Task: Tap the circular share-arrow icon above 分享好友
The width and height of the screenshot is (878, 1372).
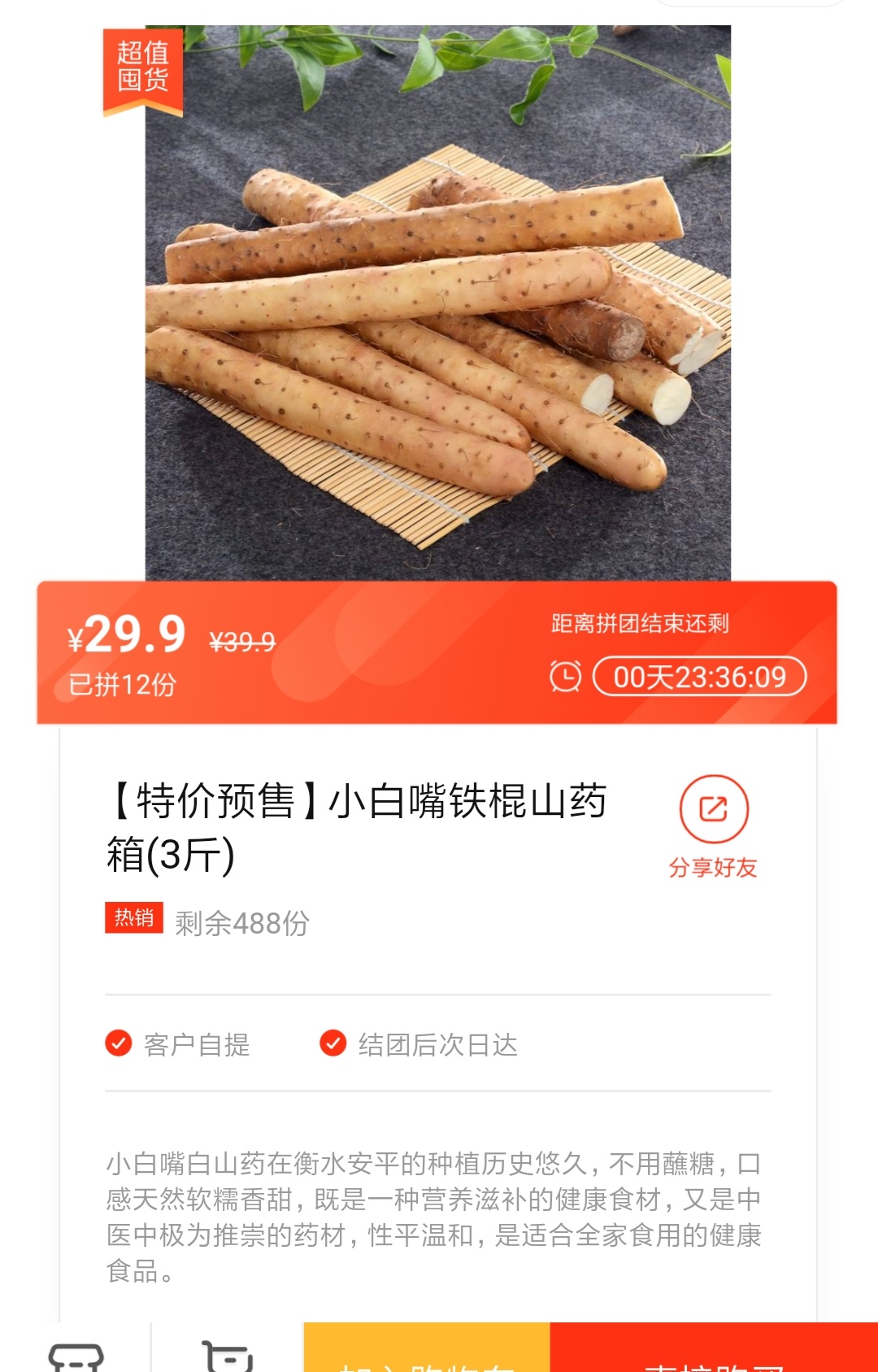Action: tap(714, 808)
